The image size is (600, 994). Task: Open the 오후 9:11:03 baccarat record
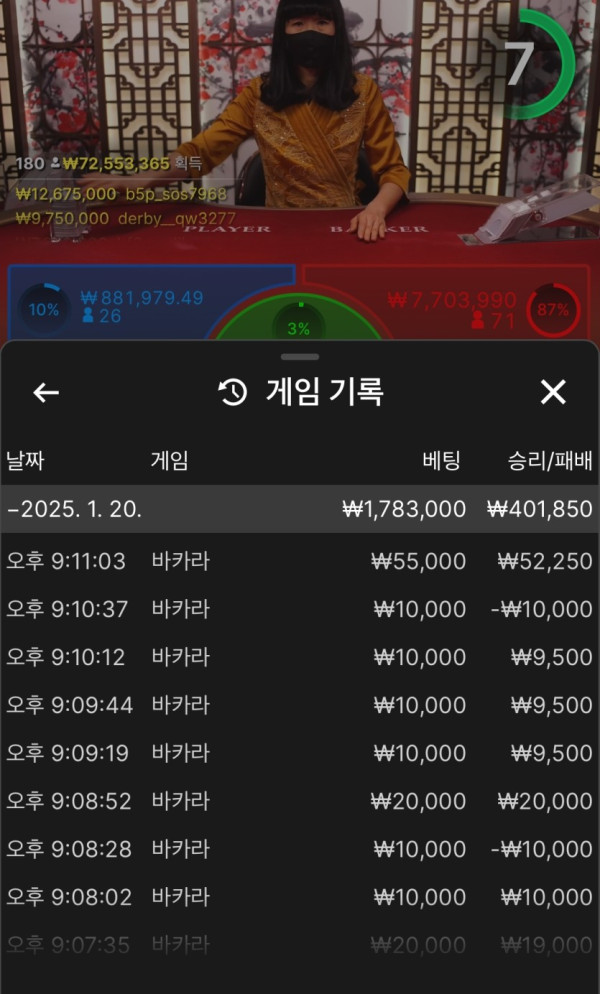pyautogui.click(x=300, y=561)
